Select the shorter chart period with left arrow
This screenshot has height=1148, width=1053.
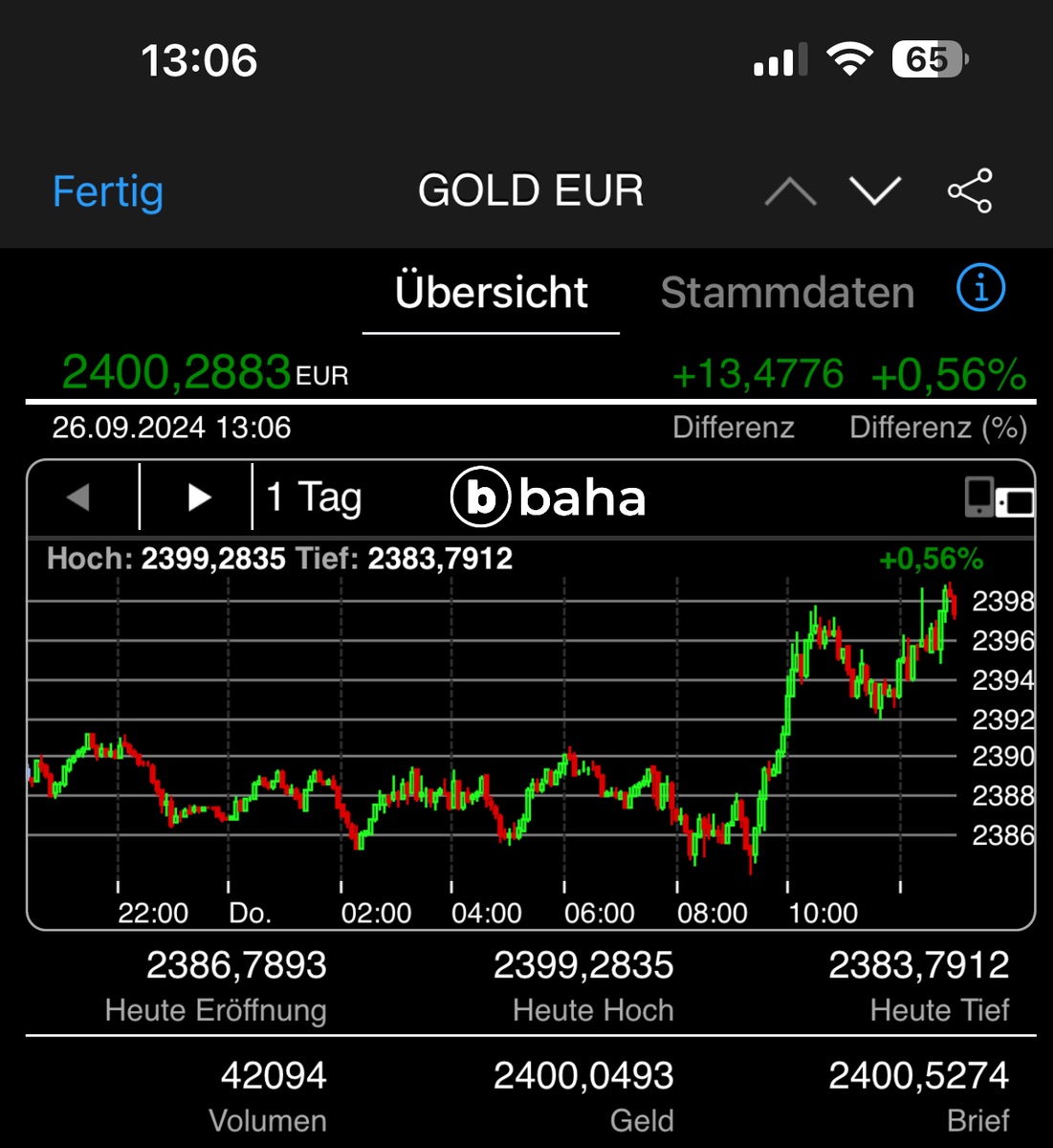[78, 497]
